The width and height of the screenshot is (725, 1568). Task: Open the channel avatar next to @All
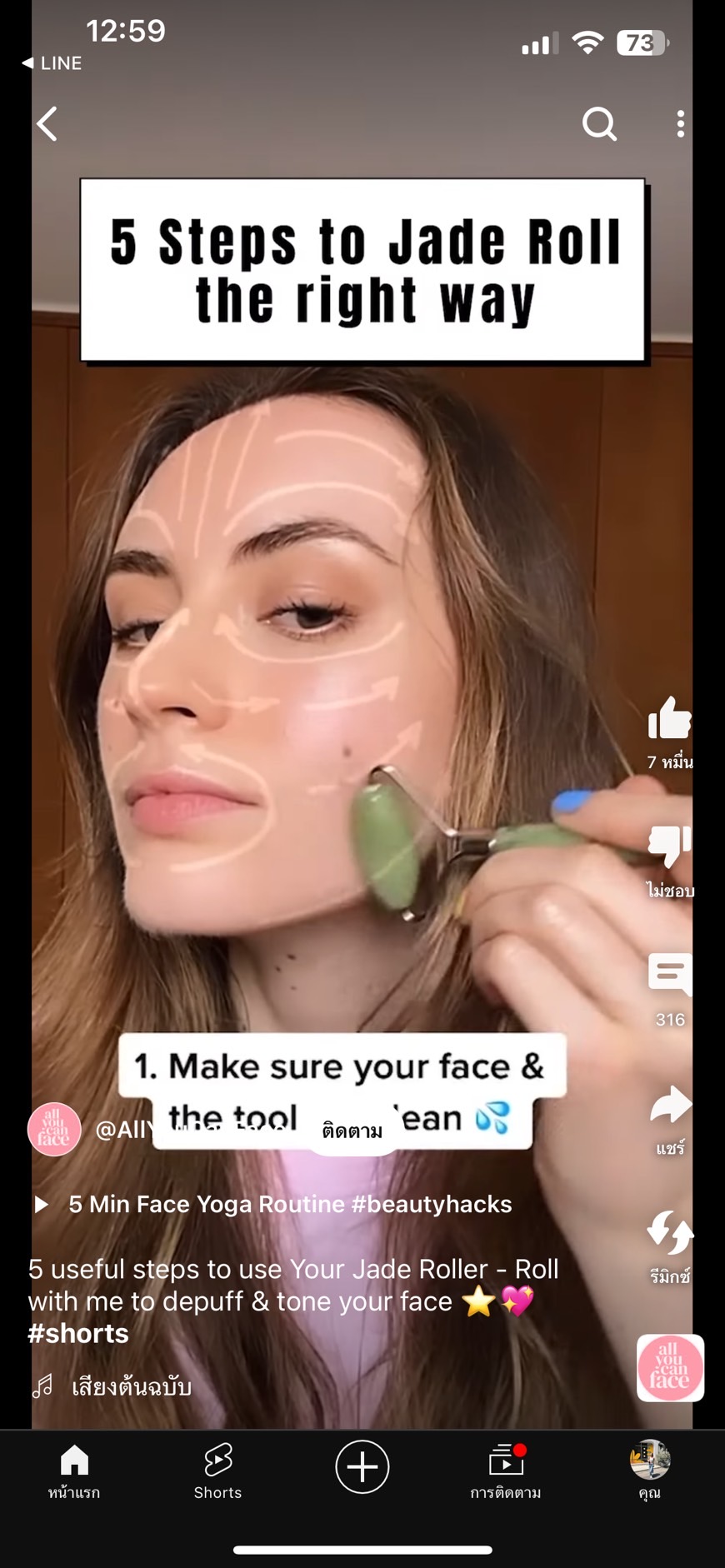54,1129
